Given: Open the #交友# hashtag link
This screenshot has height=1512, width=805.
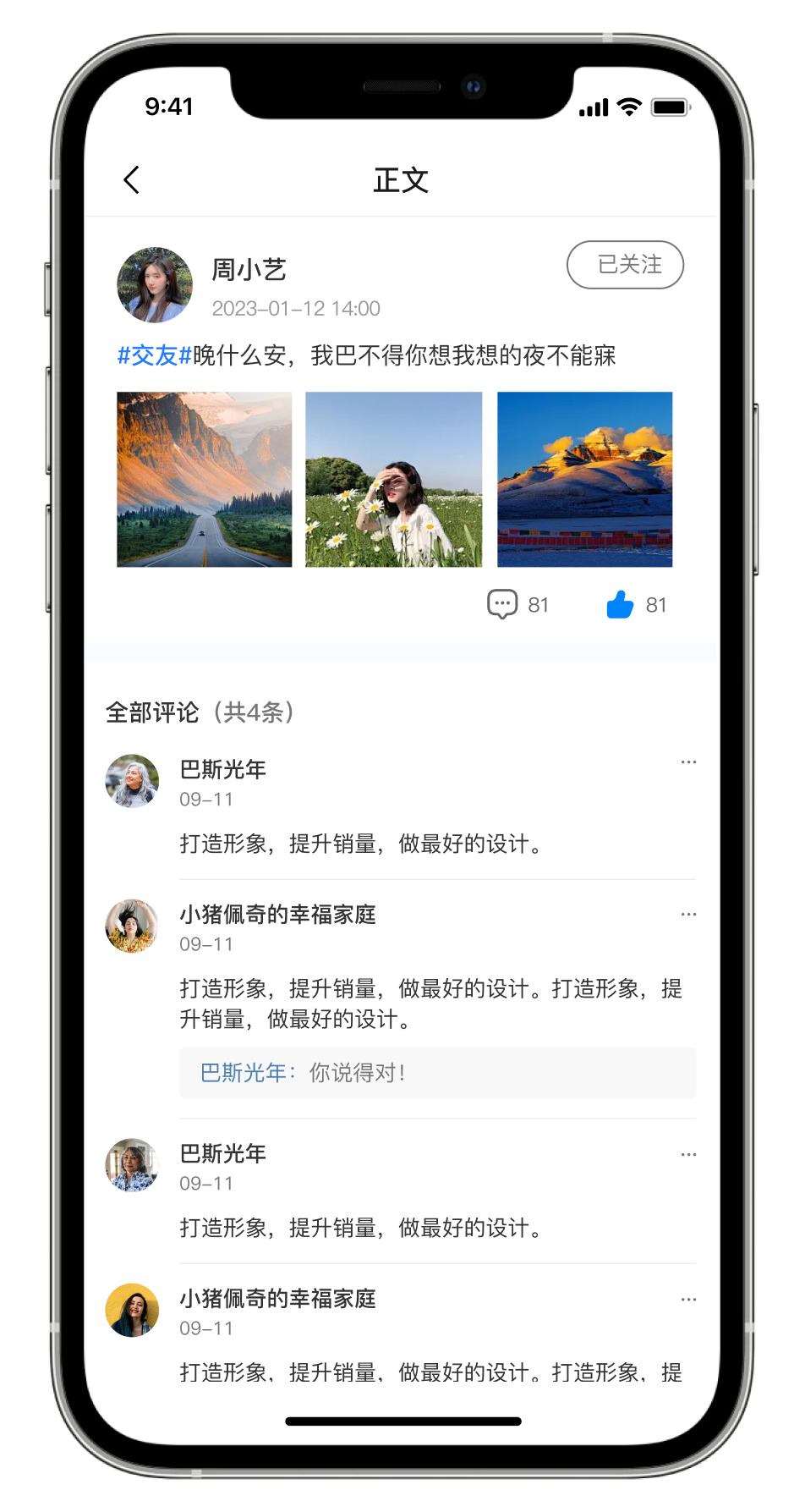Looking at the screenshot, I should tap(155, 355).
